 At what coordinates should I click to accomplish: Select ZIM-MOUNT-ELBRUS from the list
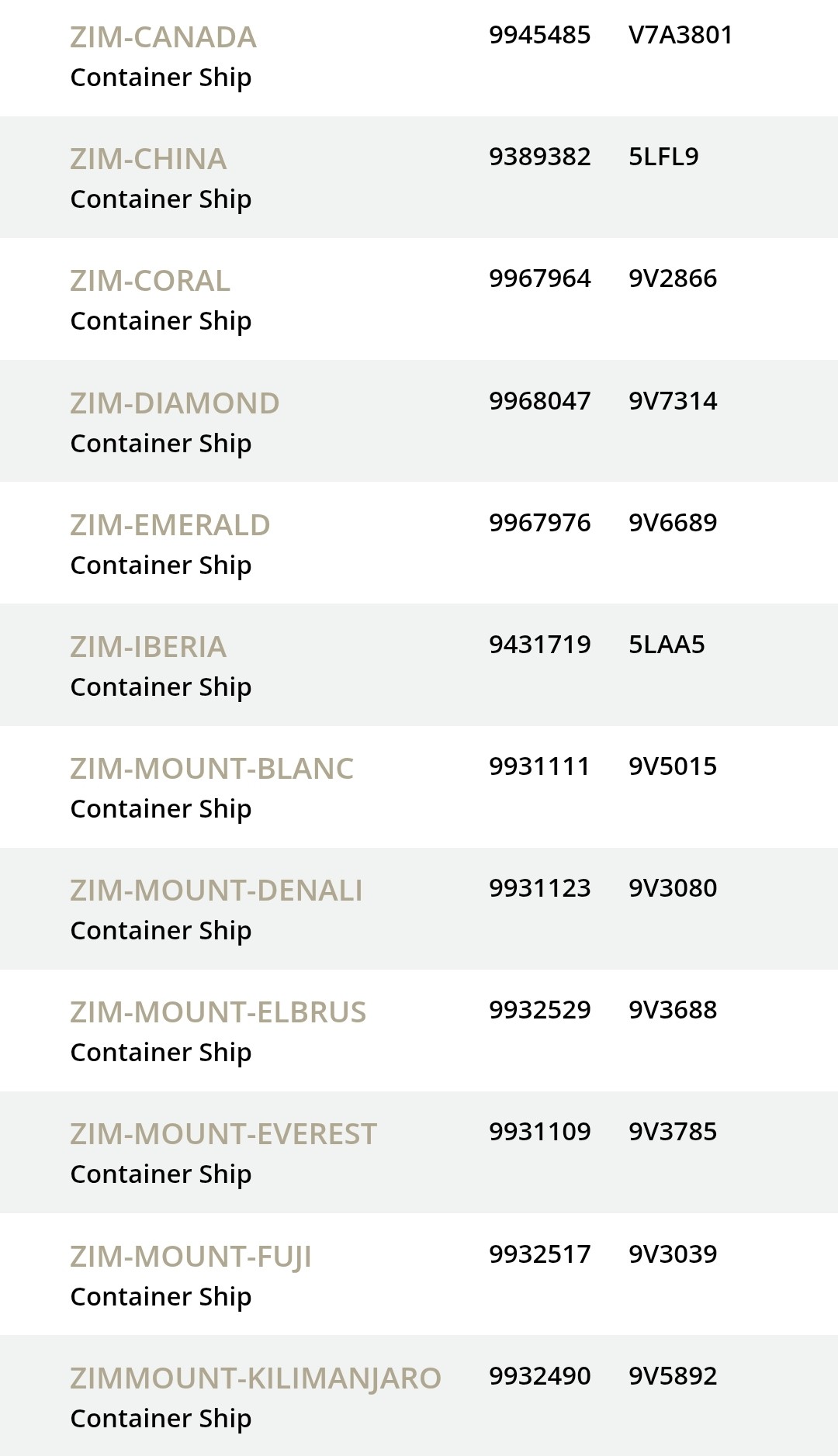[x=218, y=1012]
